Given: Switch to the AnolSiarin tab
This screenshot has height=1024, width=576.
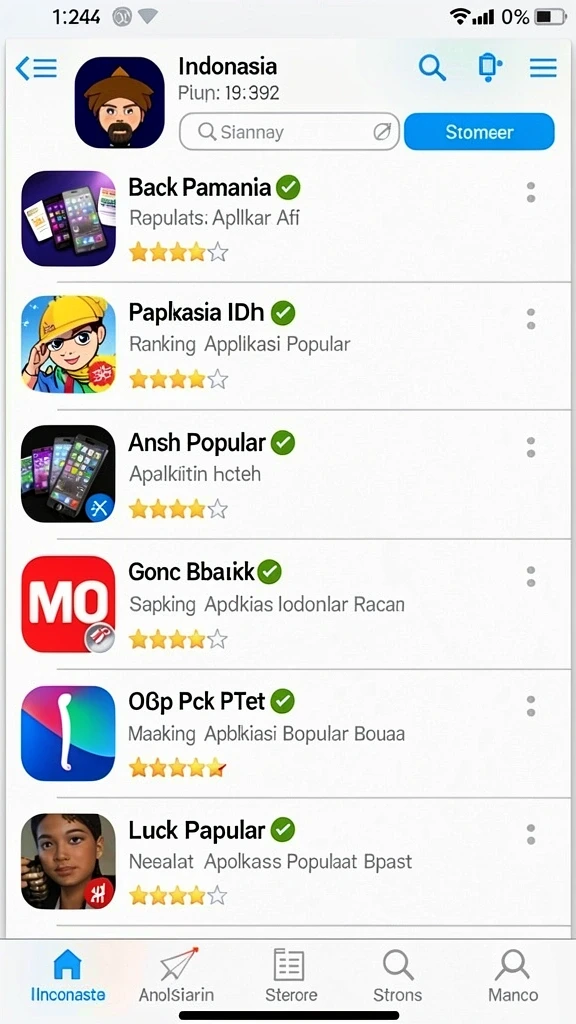Looking at the screenshot, I should (x=176, y=975).
